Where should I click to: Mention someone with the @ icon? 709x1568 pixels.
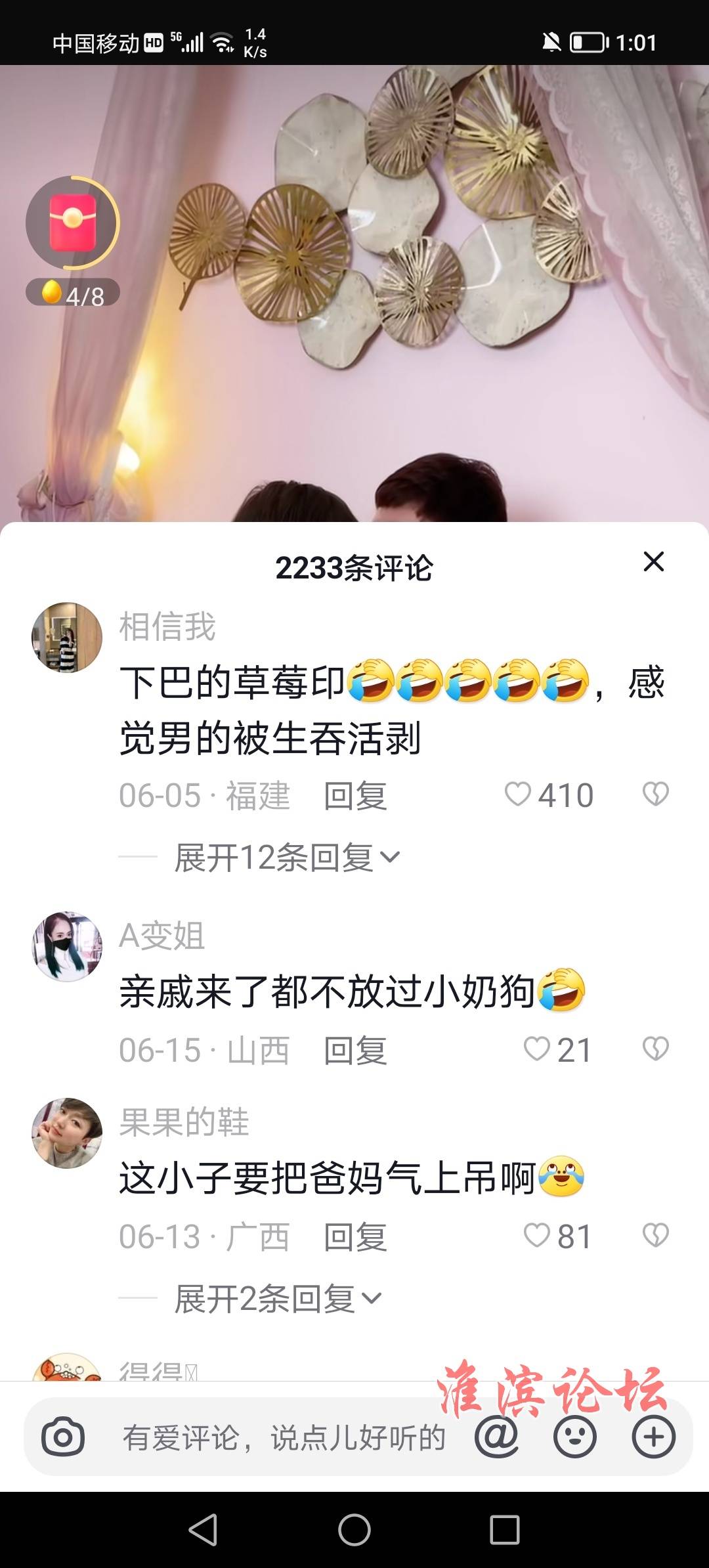[496, 1437]
